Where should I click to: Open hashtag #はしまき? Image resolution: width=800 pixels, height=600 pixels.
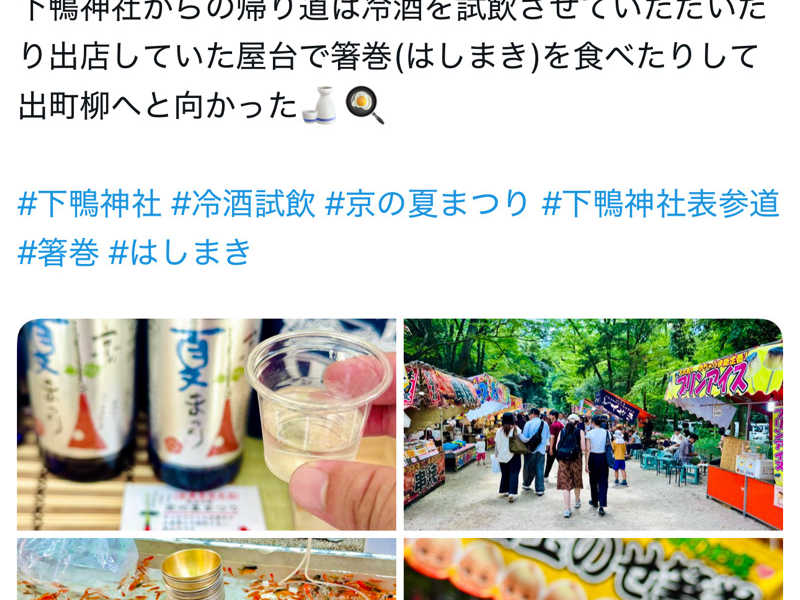click(180, 252)
